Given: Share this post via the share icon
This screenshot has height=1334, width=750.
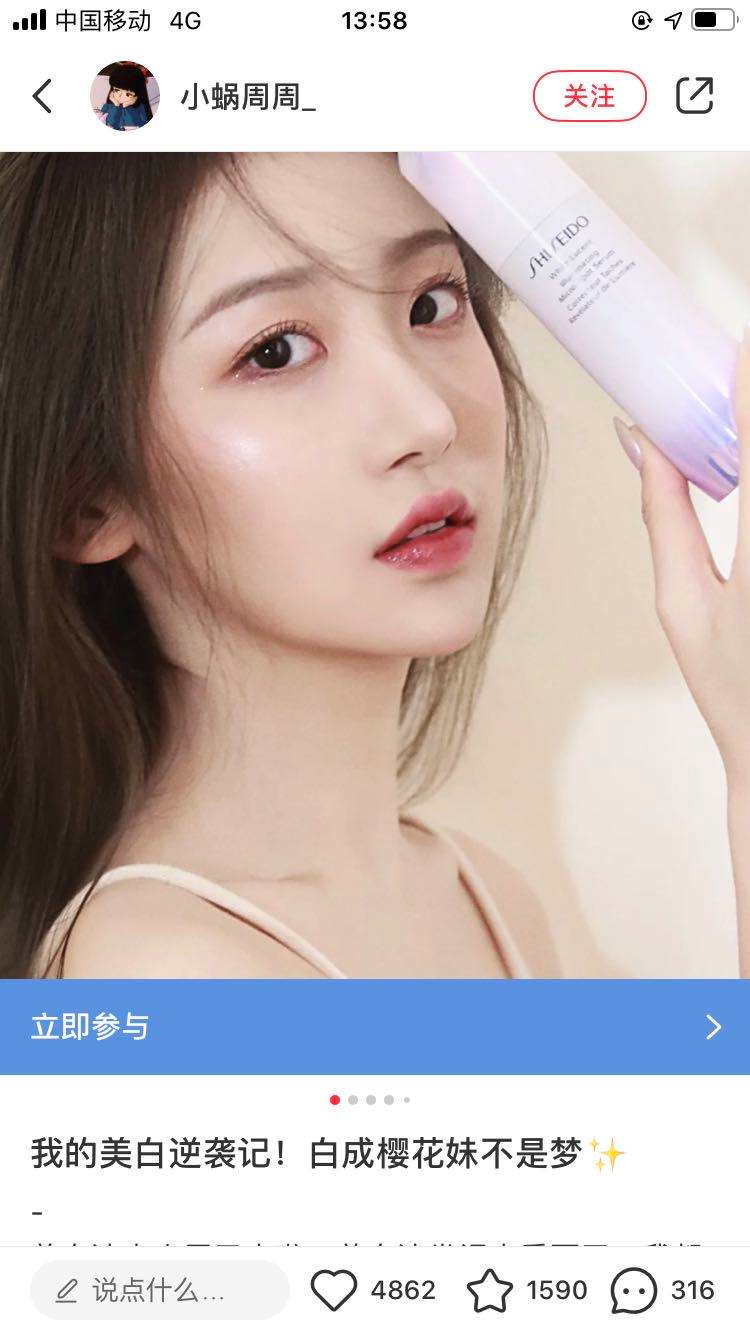Looking at the screenshot, I should (x=694, y=96).
